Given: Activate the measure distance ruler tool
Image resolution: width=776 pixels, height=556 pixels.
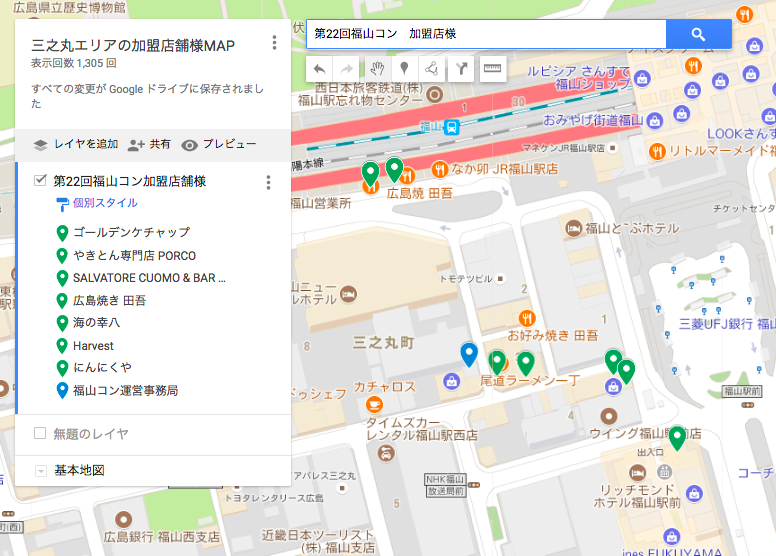Looking at the screenshot, I should [491, 69].
